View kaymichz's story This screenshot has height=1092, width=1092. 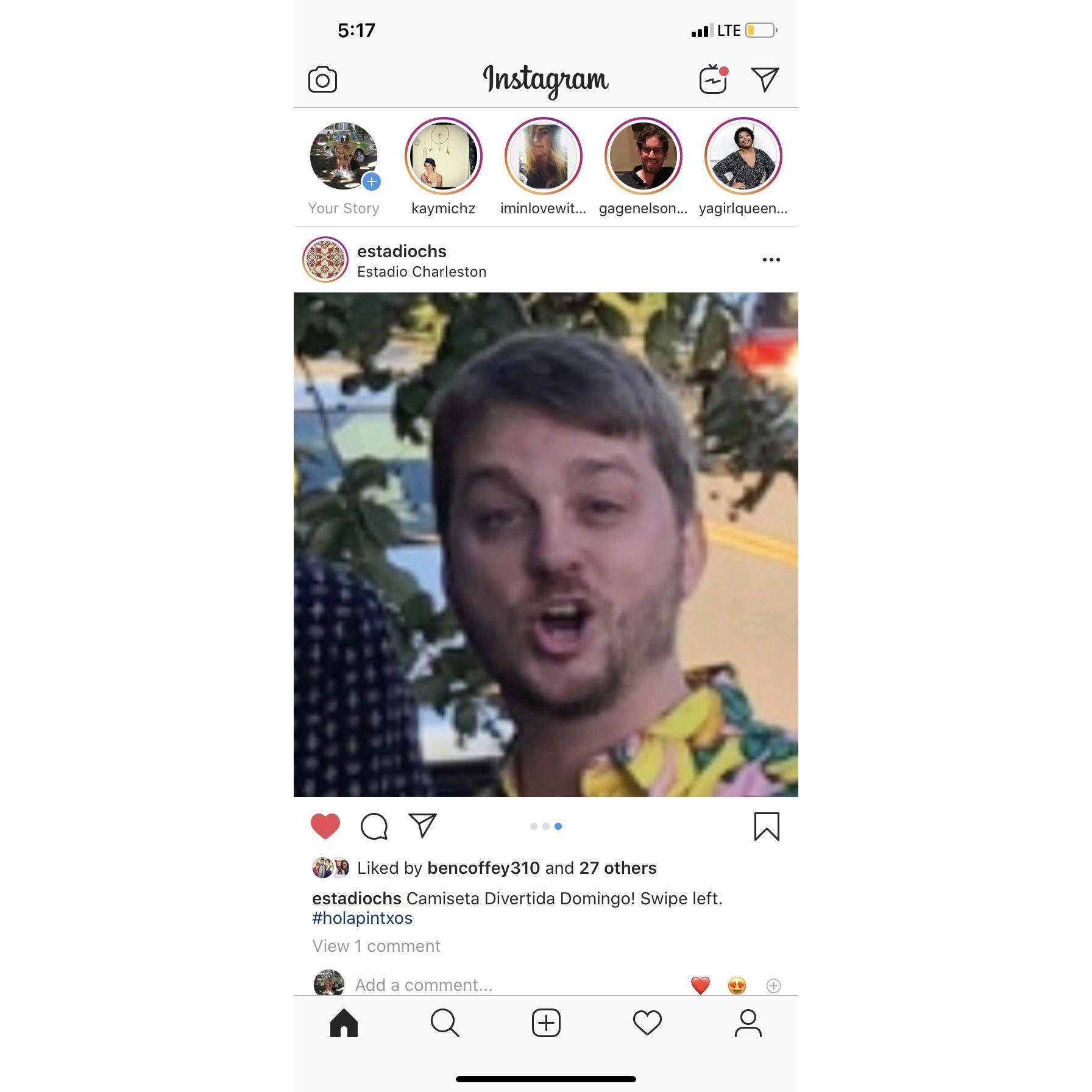coord(444,156)
